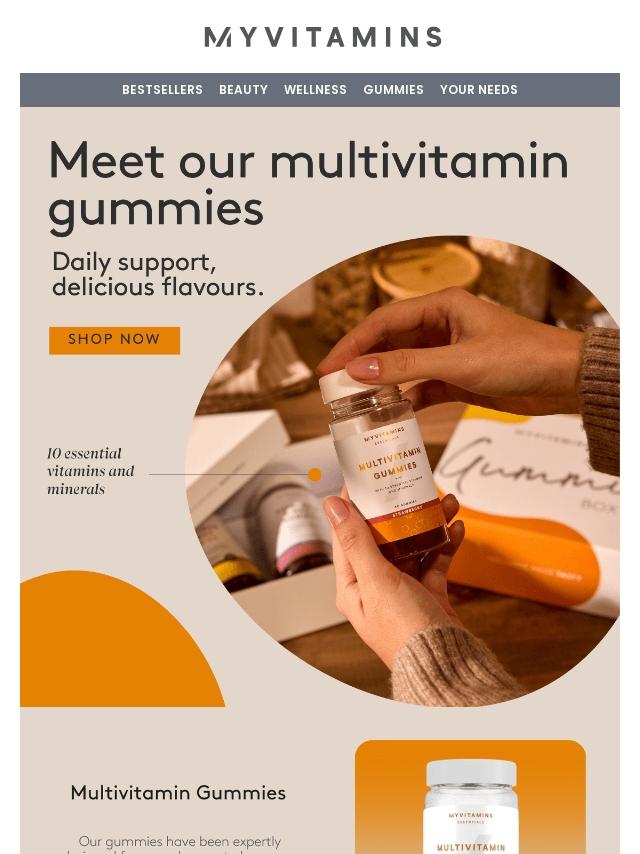
Task: Select the Wellness link
Action: click(315, 90)
